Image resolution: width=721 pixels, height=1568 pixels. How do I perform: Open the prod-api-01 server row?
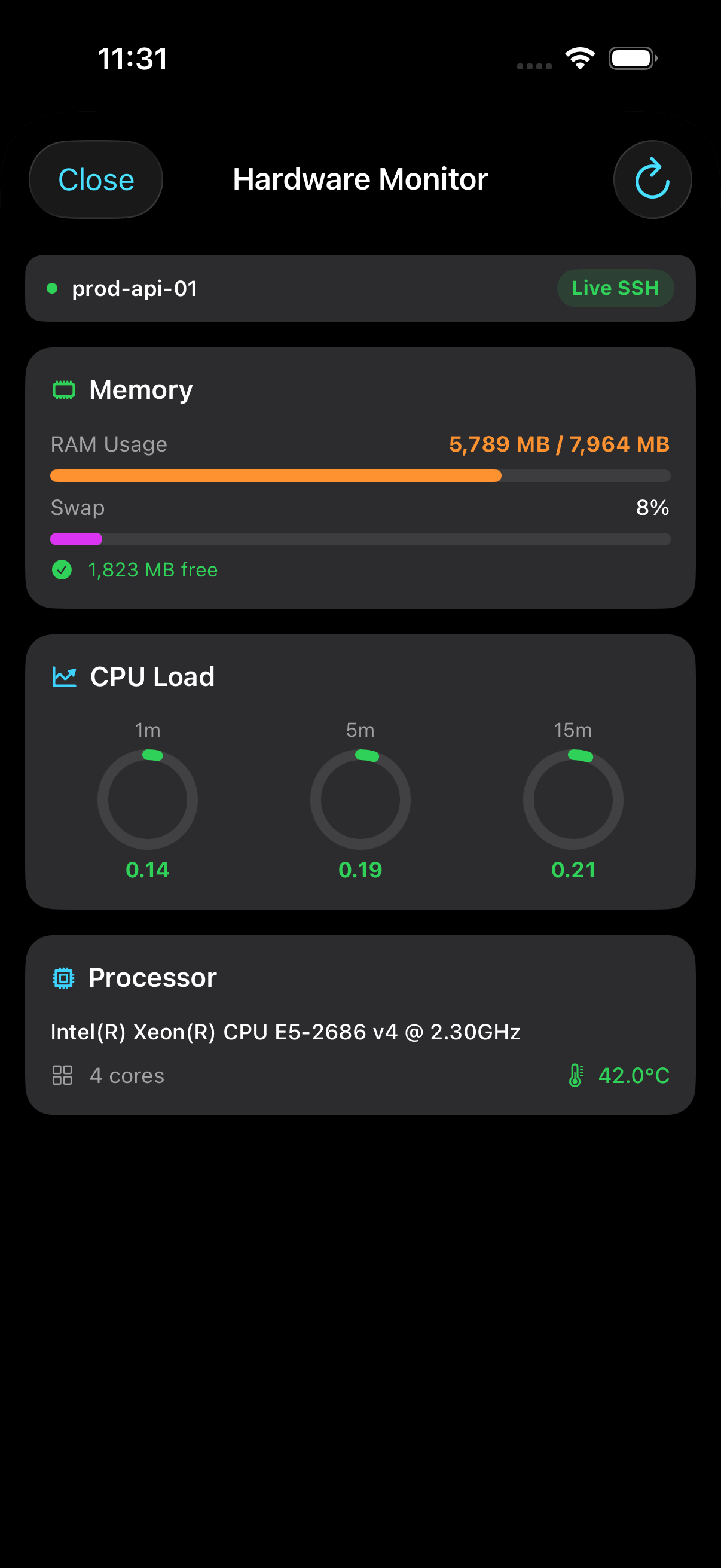[x=360, y=288]
